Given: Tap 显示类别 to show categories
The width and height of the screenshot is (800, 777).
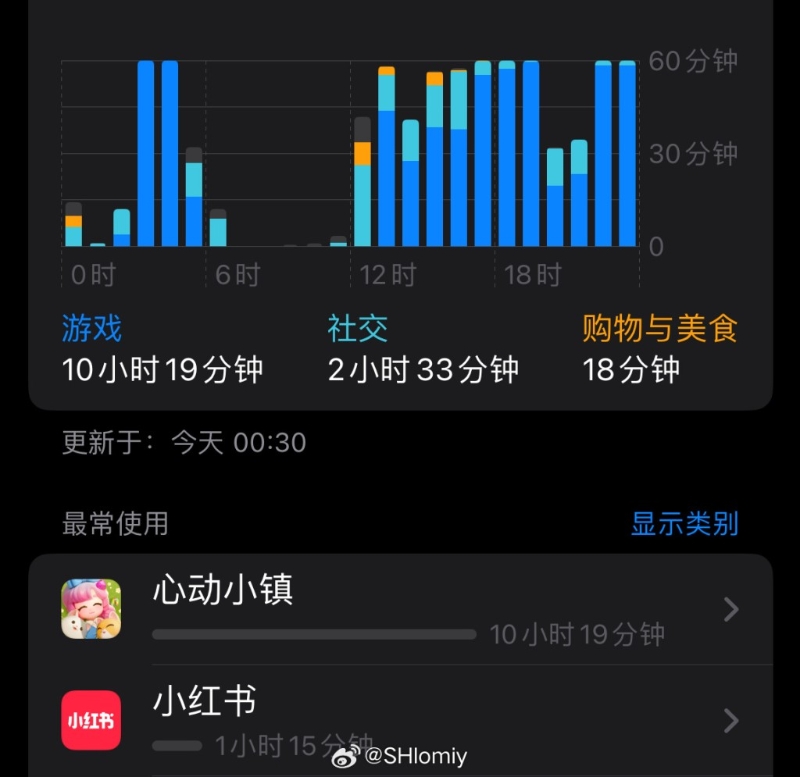Looking at the screenshot, I should click(x=684, y=523).
